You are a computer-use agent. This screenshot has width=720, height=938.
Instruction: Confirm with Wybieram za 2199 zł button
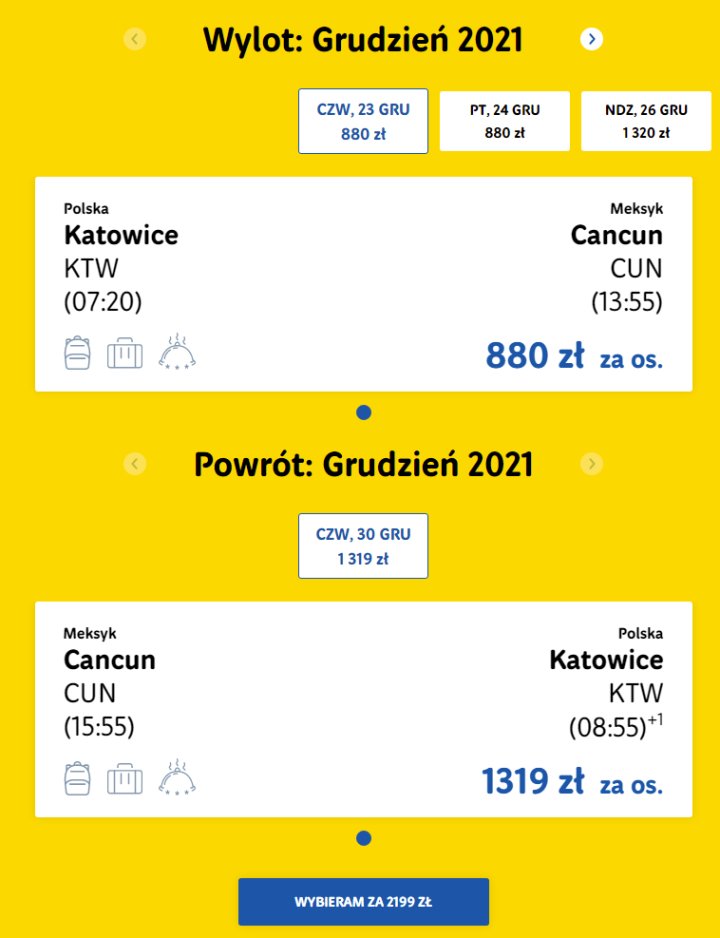(363, 901)
